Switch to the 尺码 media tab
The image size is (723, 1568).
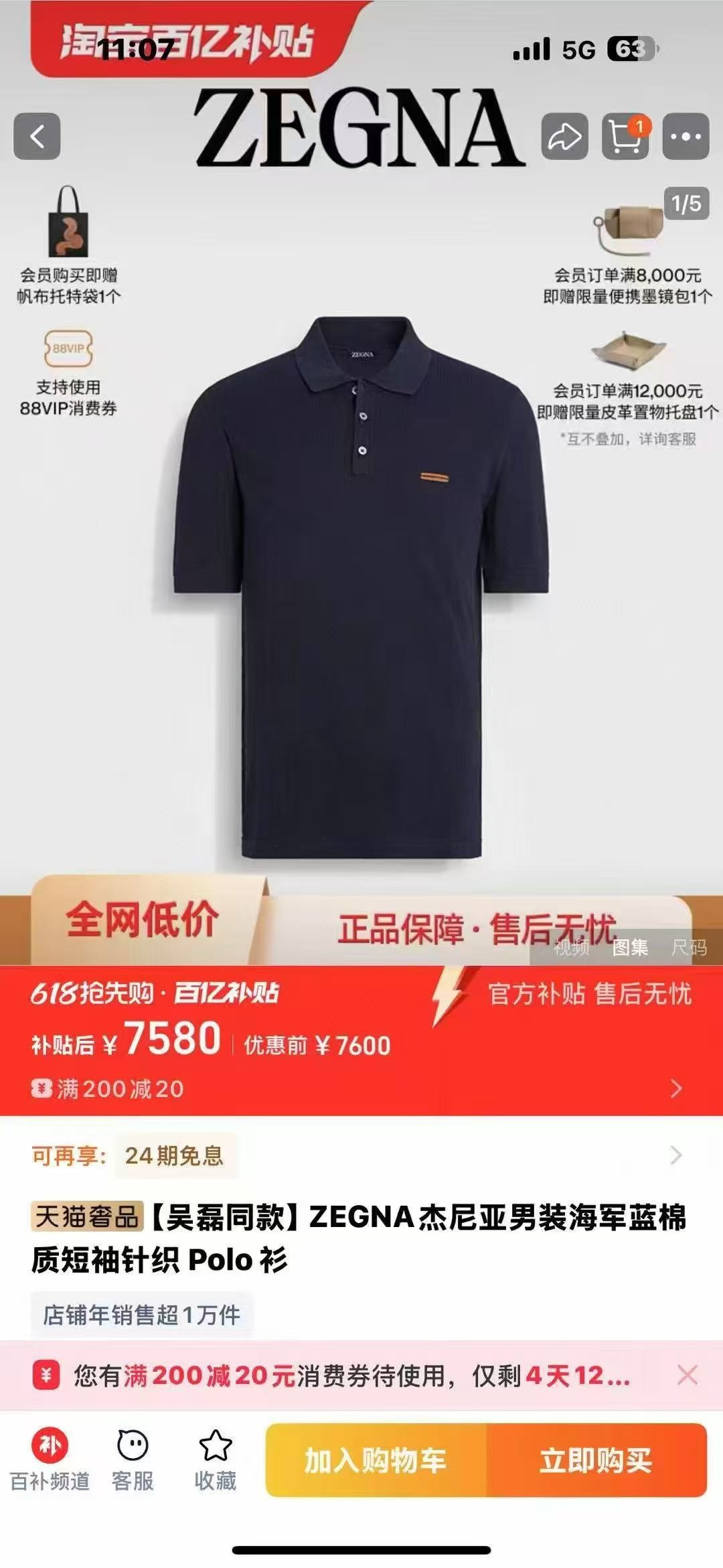pyautogui.click(x=689, y=947)
